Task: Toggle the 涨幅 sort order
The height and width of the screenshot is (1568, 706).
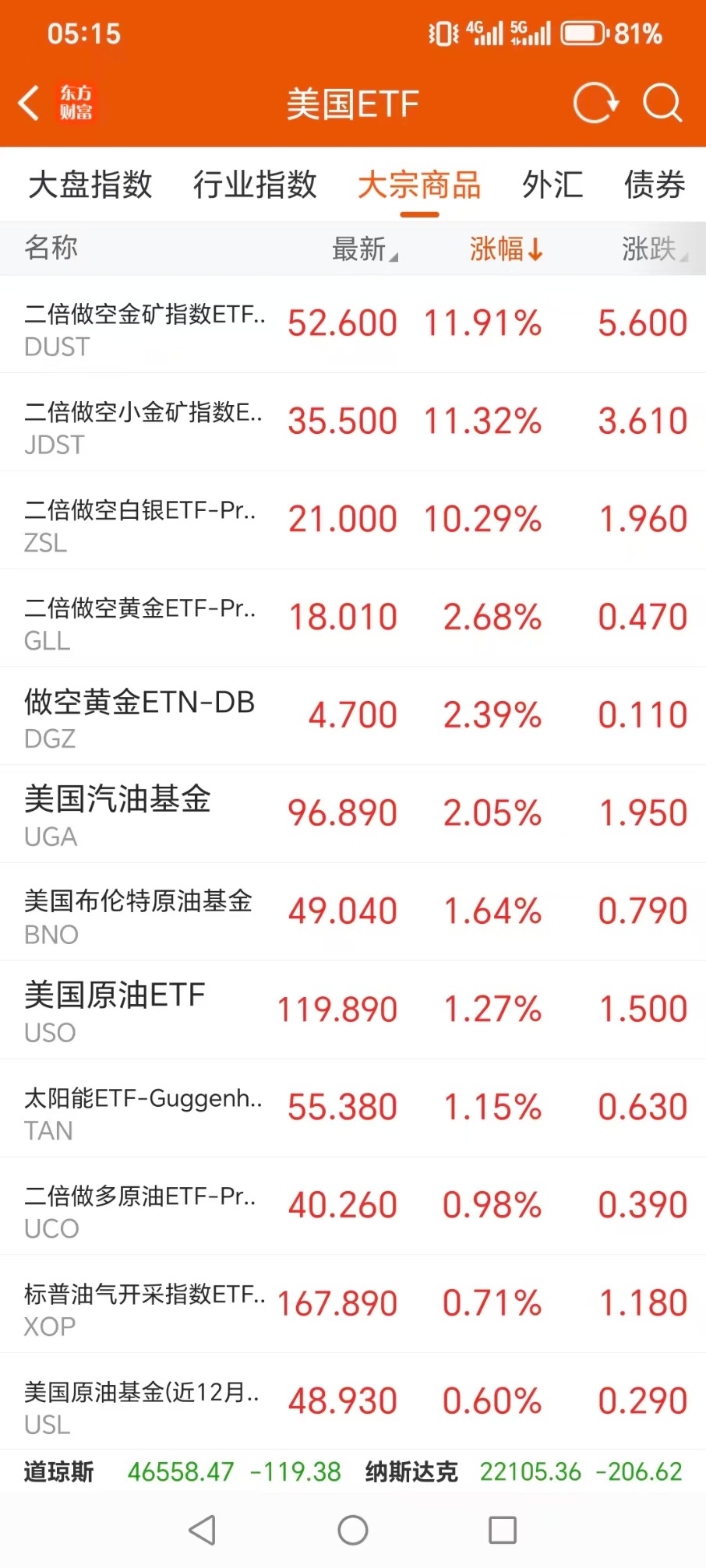Action: pos(505,249)
